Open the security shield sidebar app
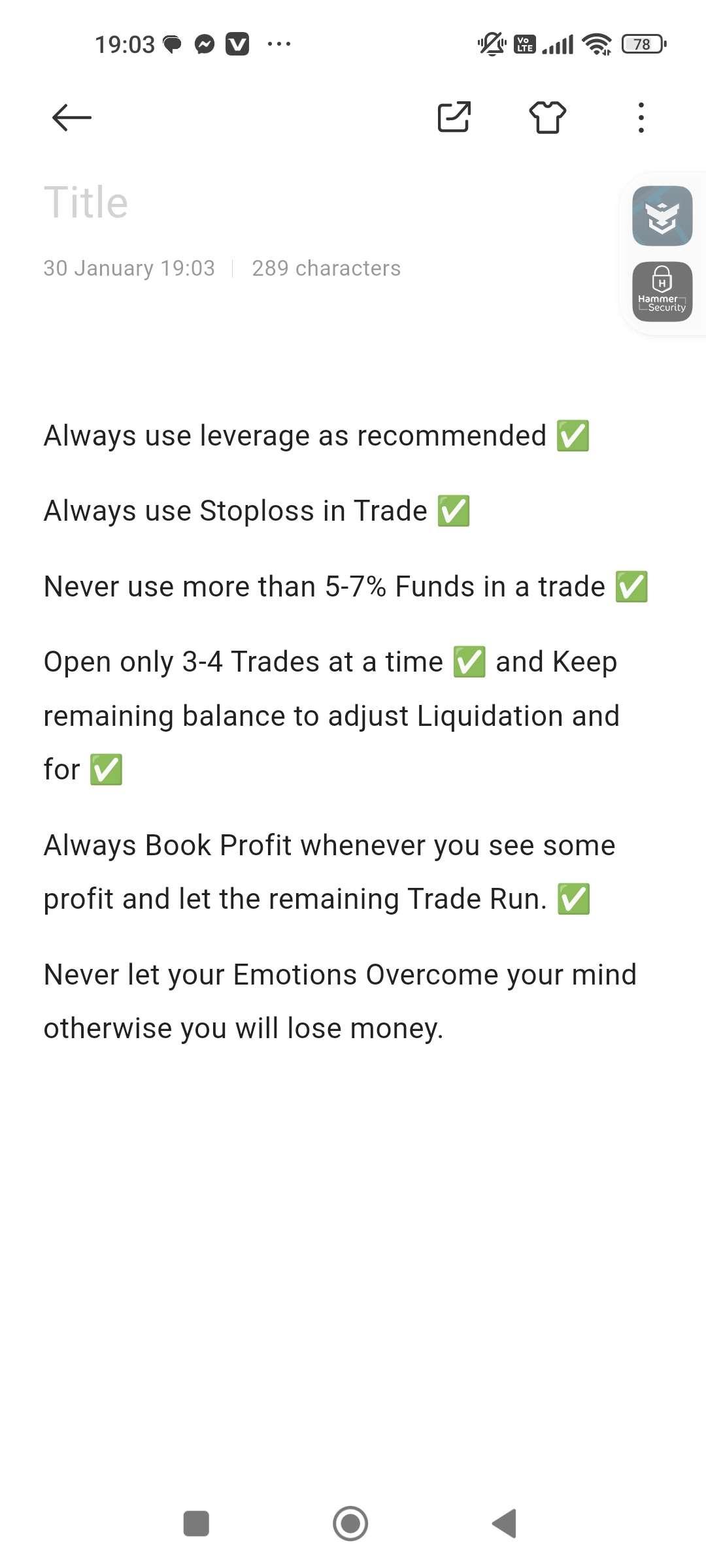 [662, 216]
